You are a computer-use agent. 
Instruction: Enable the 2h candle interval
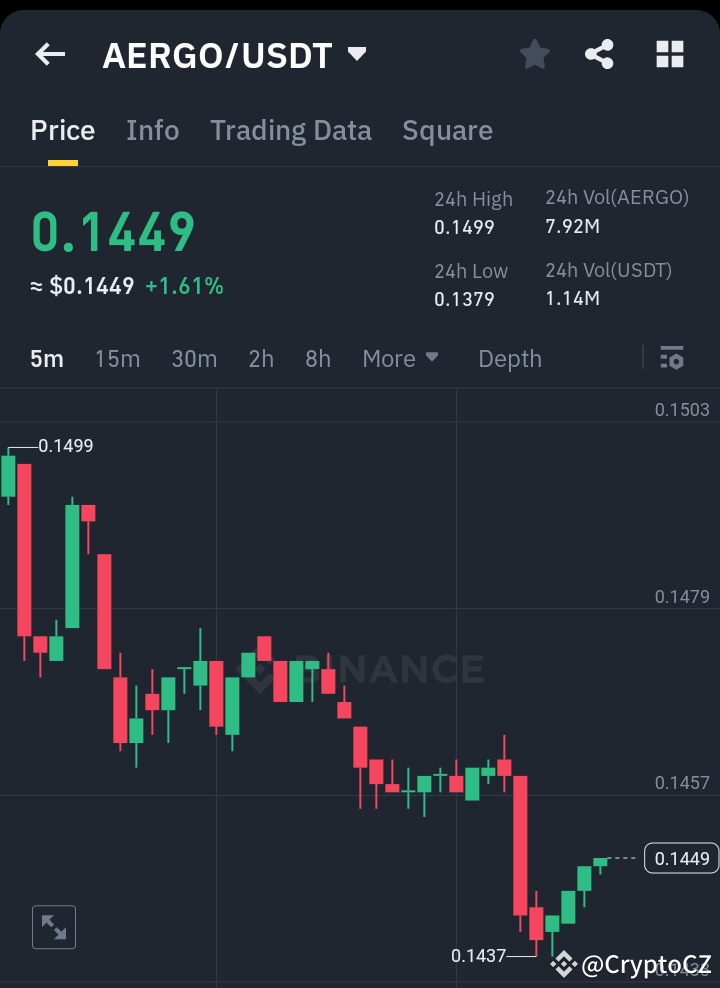coord(261,358)
